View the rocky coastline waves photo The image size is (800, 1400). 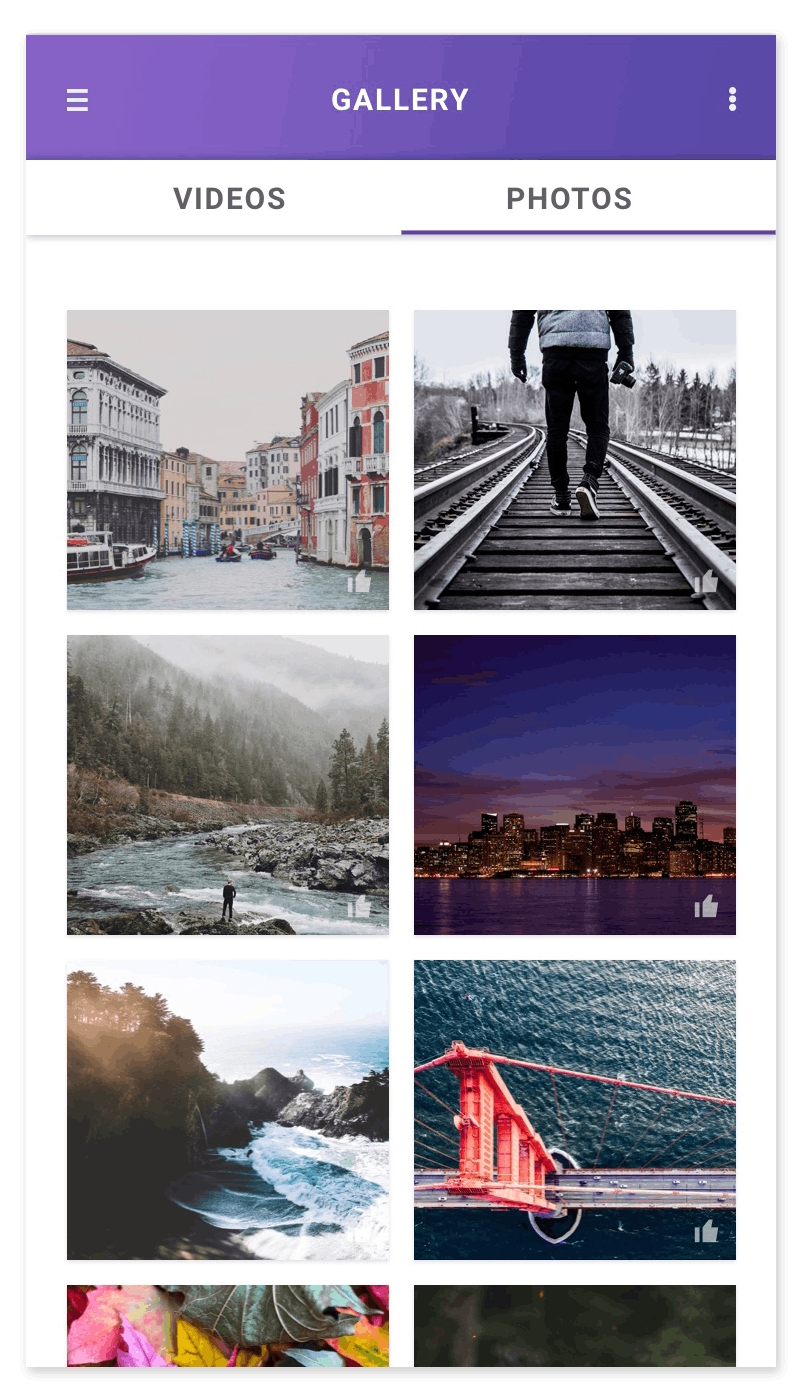(x=228, y=1109)
